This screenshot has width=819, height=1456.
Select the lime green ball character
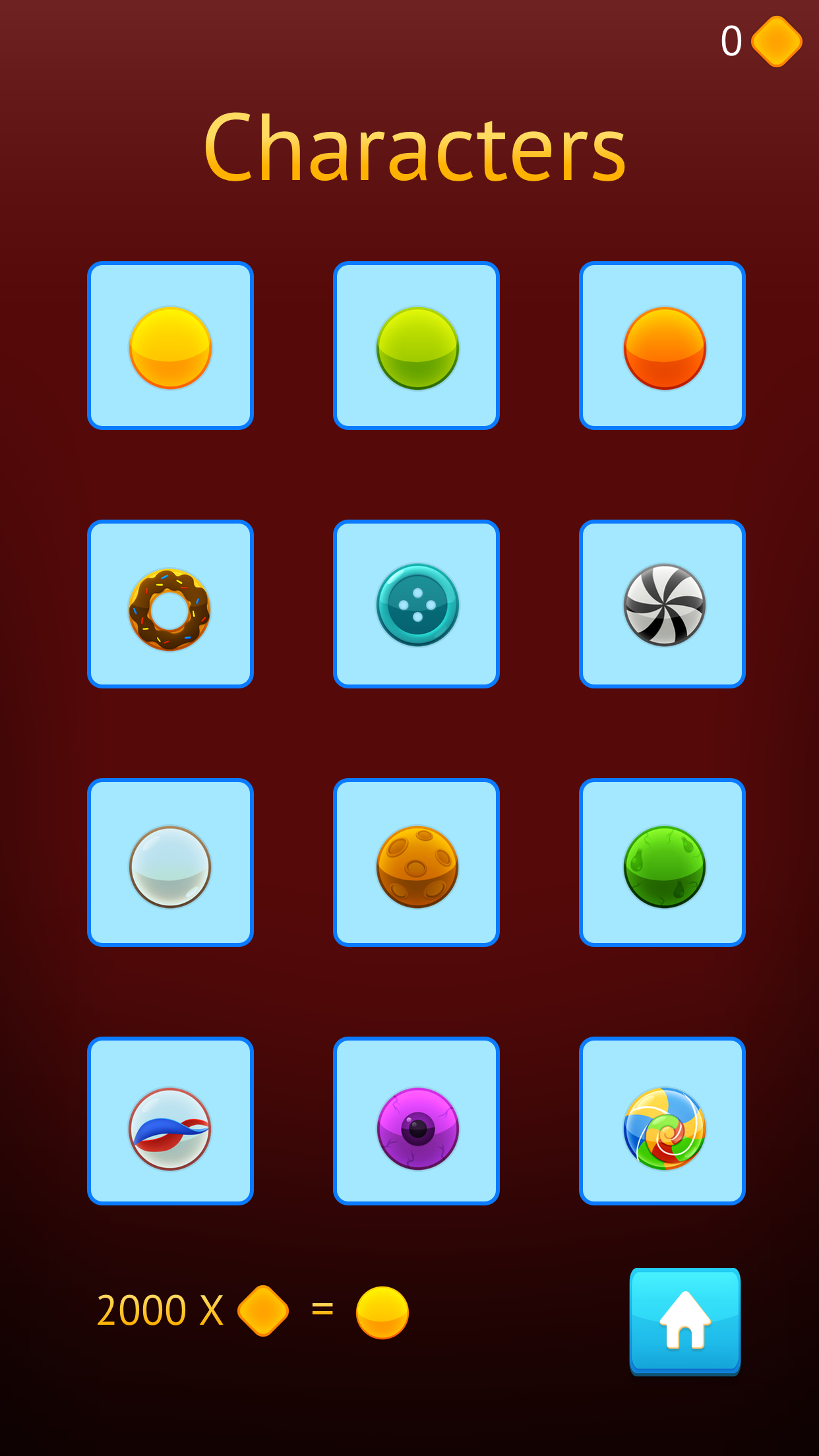[x=416, y=346]
